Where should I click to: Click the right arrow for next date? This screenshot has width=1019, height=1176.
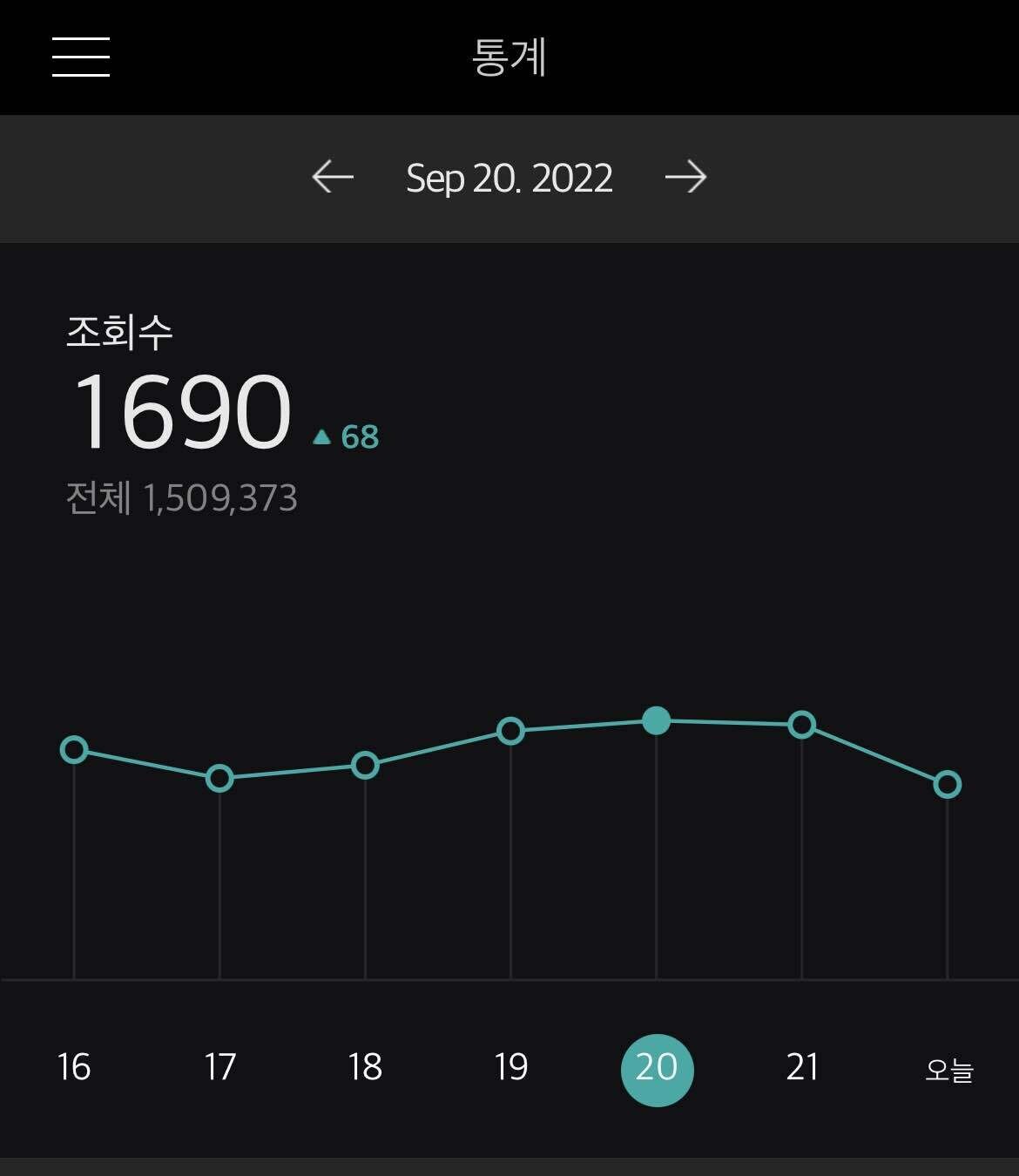pos(685,177)
